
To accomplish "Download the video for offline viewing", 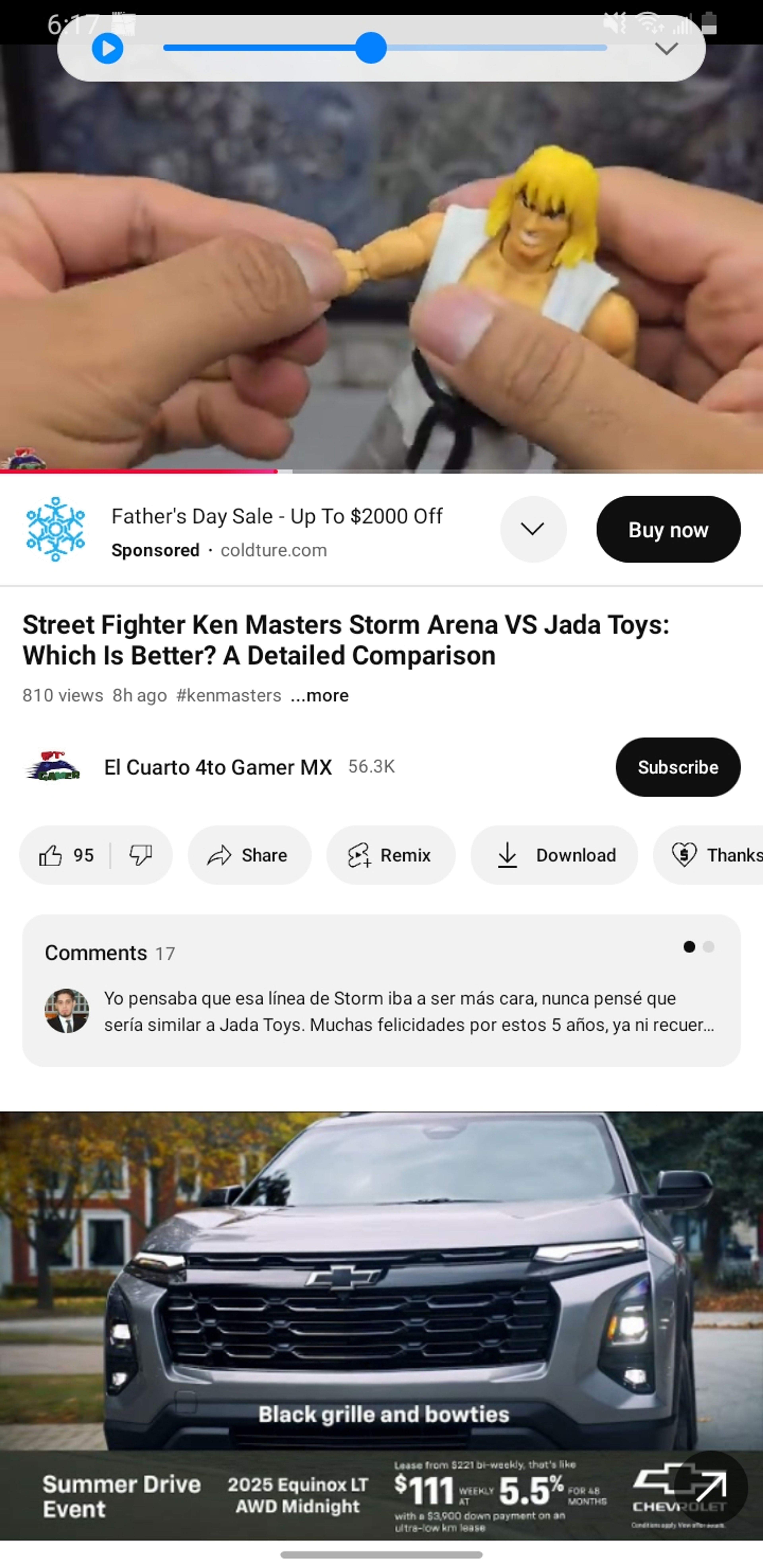I will 554,855.
